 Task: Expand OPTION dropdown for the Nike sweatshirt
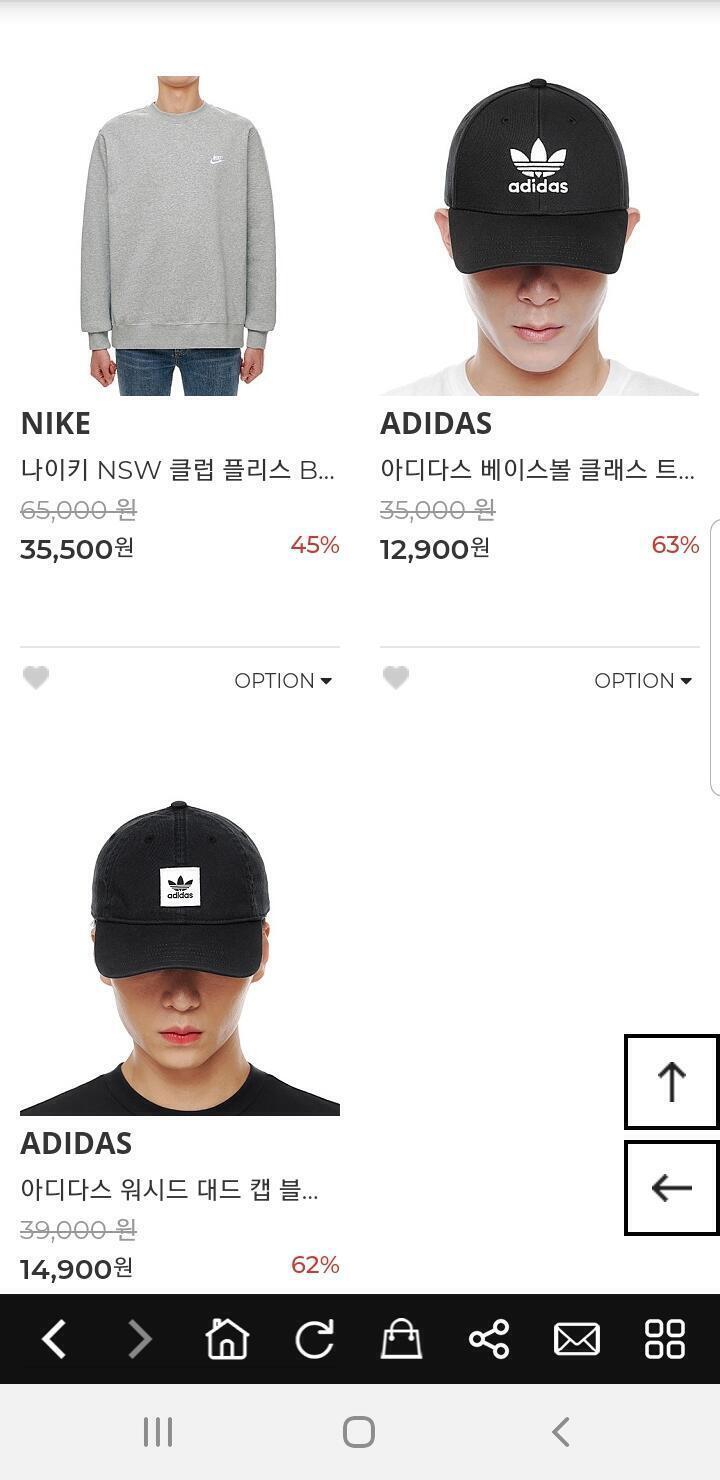(283, 681)
